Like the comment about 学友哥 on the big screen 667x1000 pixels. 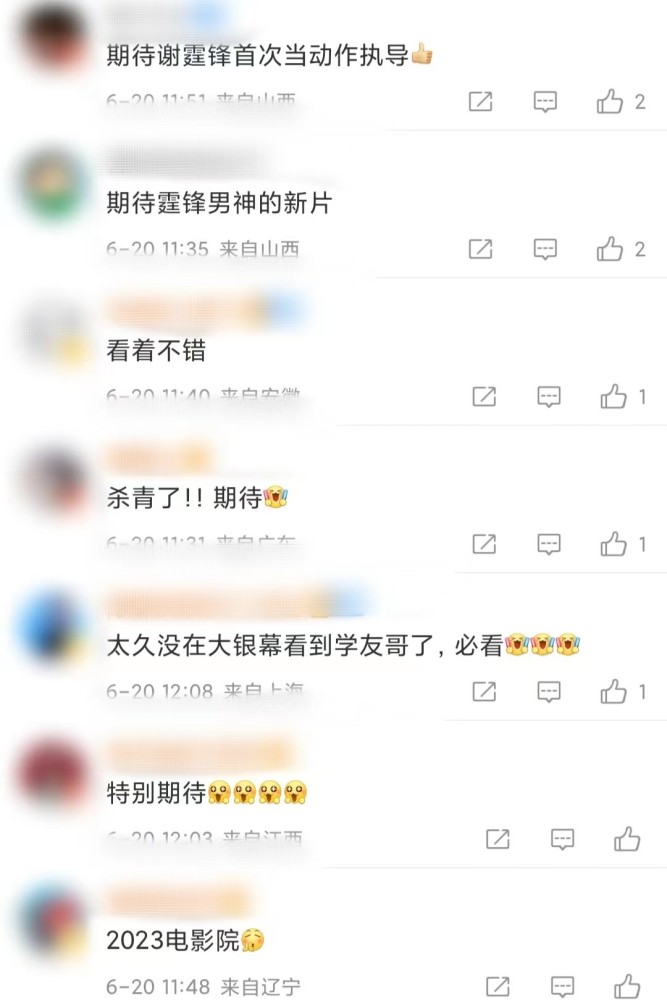(x=613, y=691)
